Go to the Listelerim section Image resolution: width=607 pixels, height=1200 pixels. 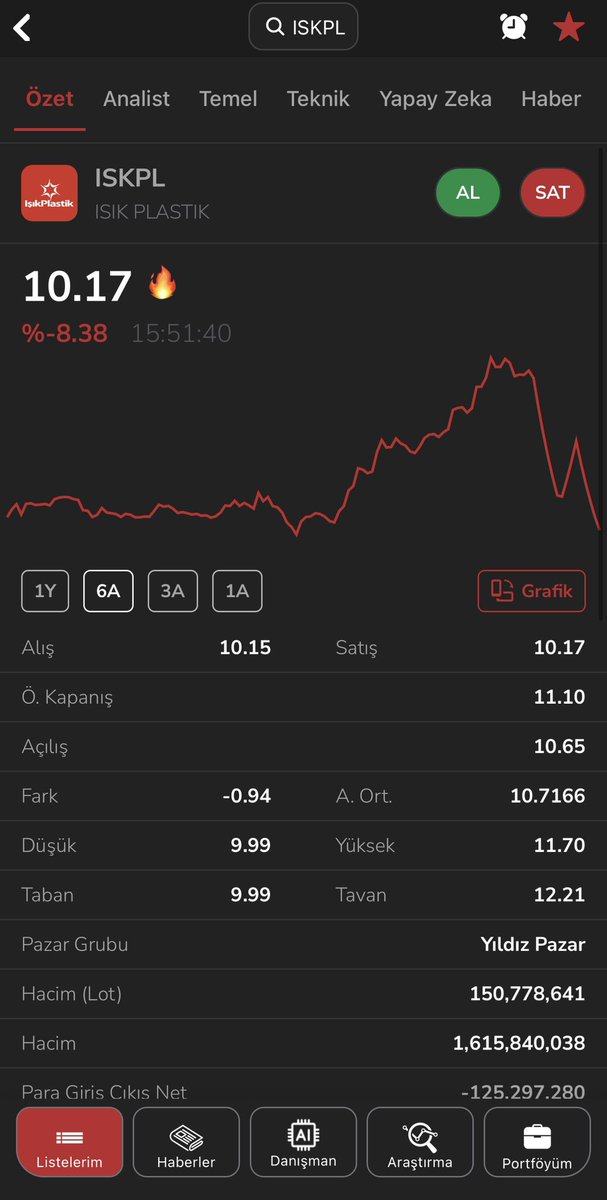[70, 1143]
